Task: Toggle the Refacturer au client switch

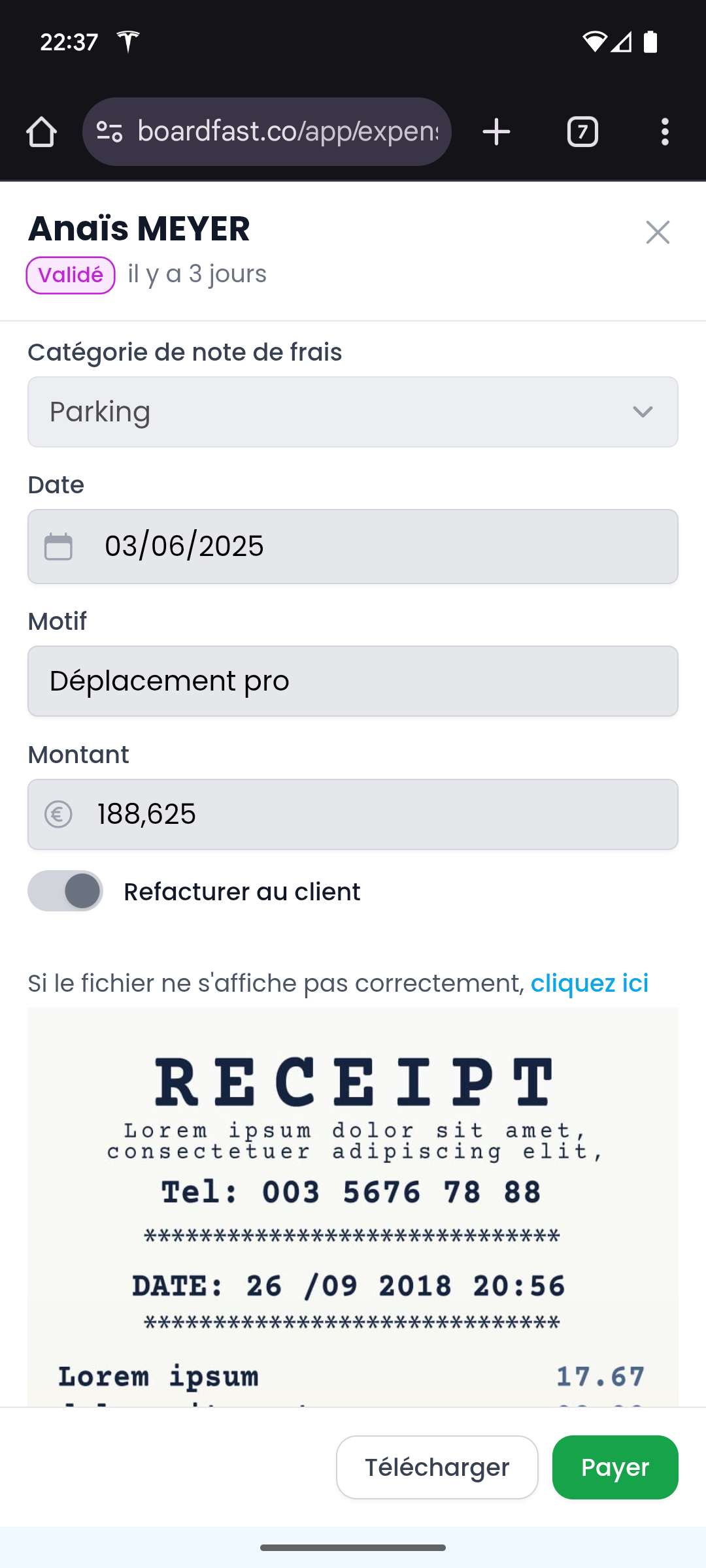Action: (65, 891)
